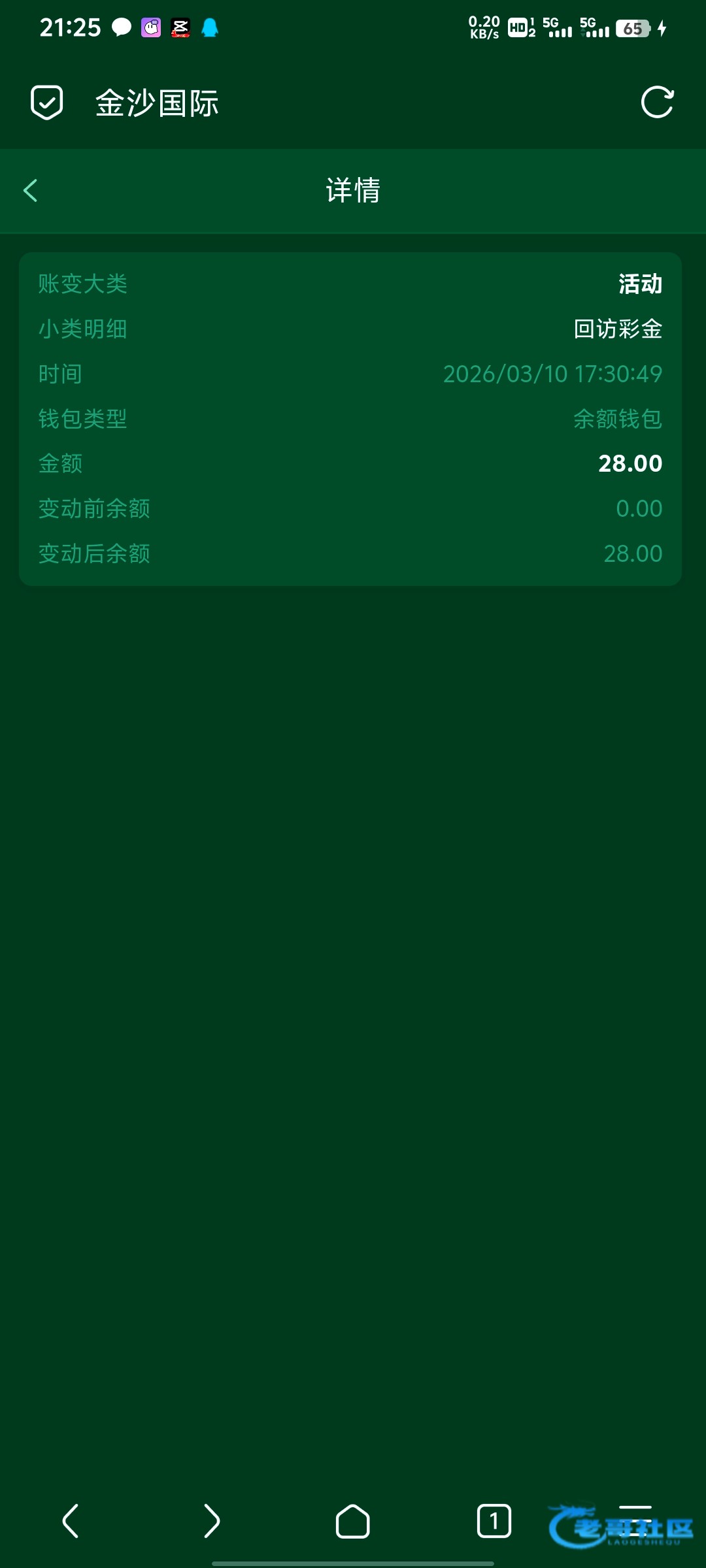706x1568 pixels.
Task: Go forward with the browser forward arrow
Action: tap(211, 1521)
